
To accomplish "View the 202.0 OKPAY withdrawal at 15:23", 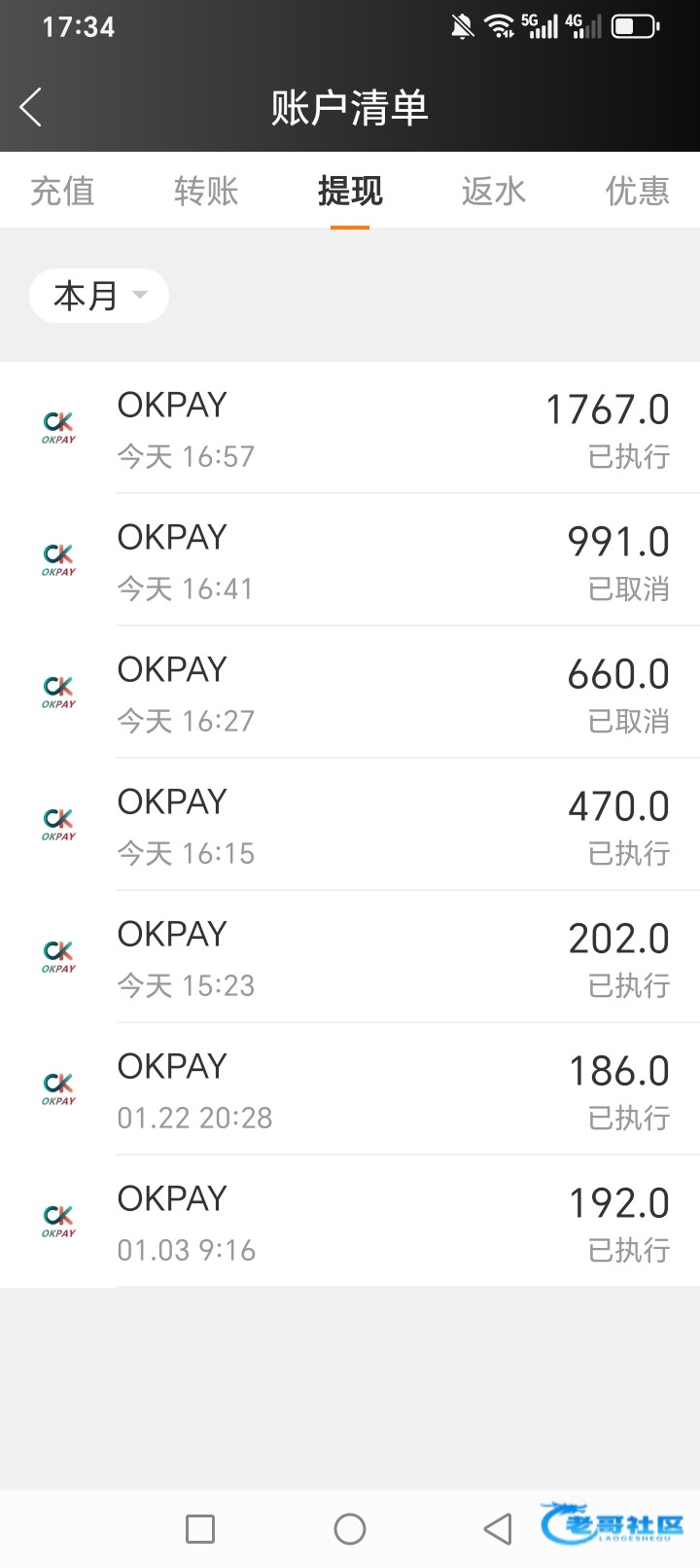I will tap(389, 957).
